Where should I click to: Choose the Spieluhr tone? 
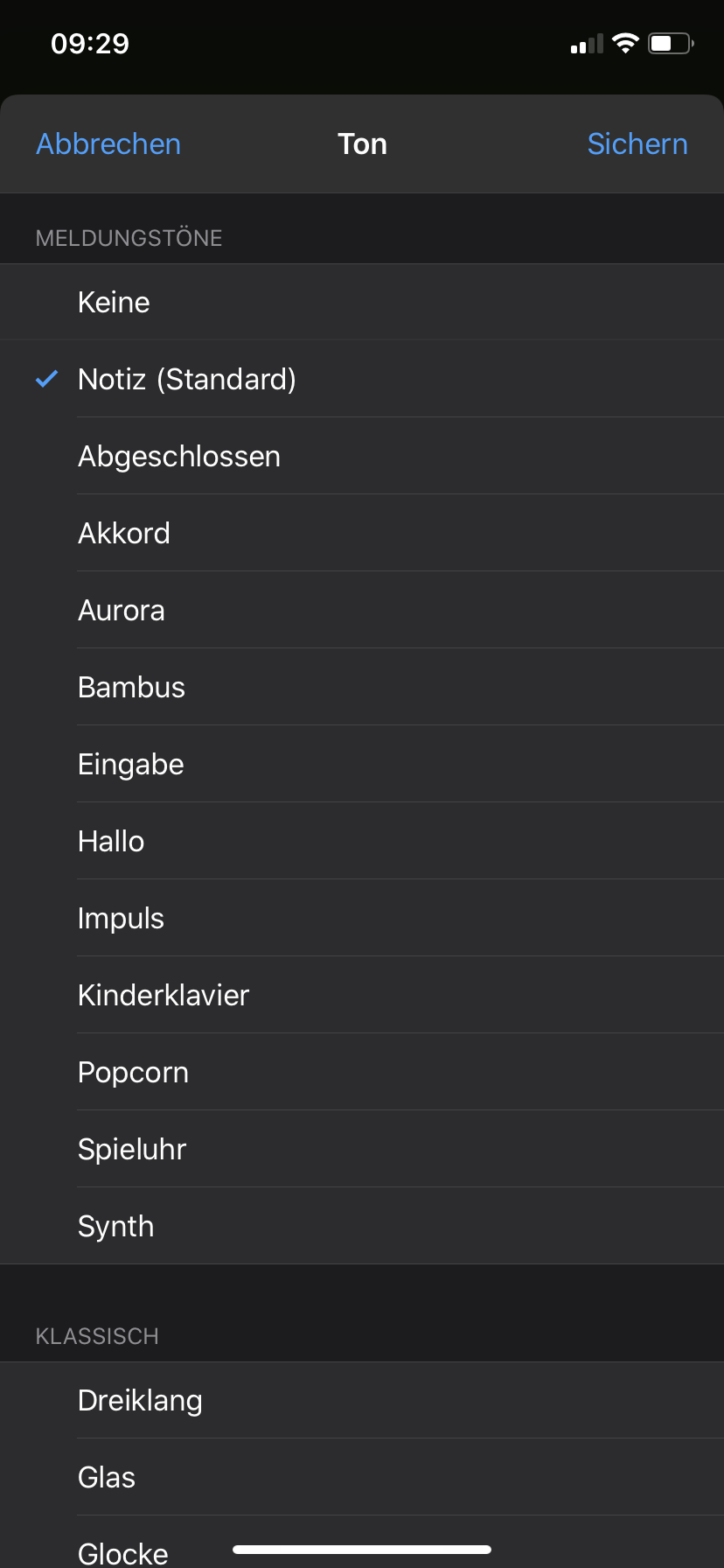[x=132, y=1150]
